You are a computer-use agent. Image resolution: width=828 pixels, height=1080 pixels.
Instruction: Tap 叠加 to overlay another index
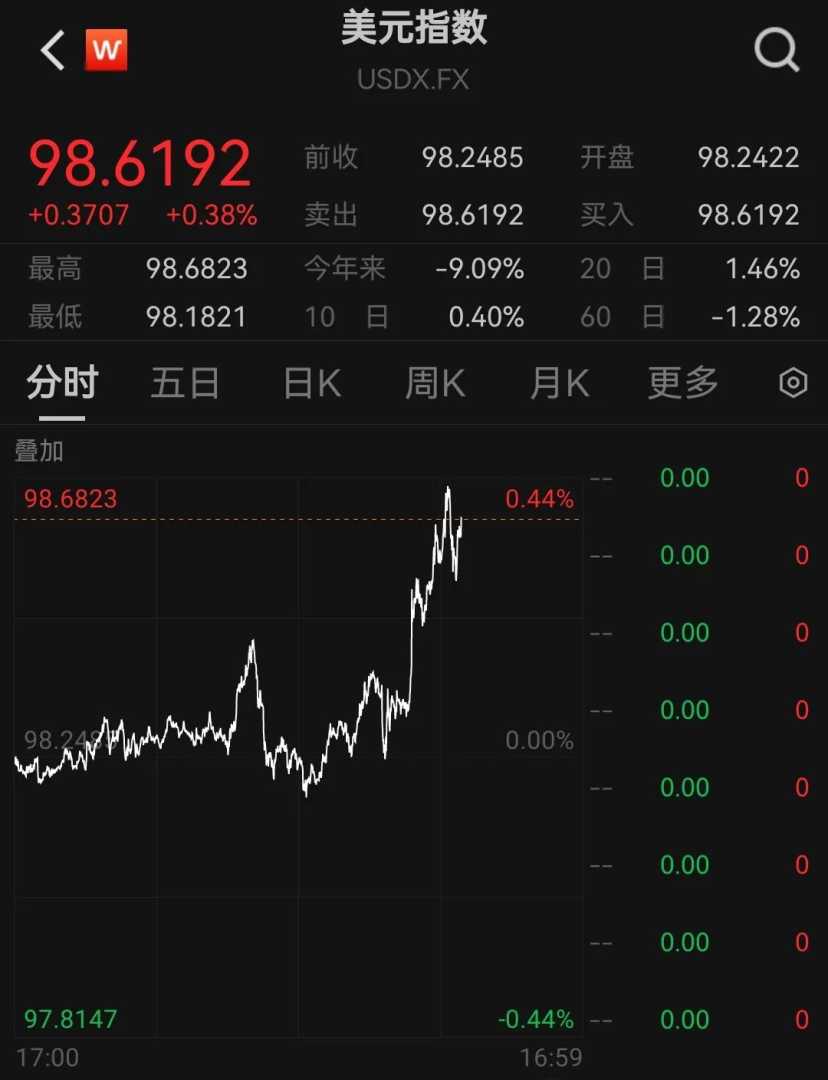[x=39, y=452]
